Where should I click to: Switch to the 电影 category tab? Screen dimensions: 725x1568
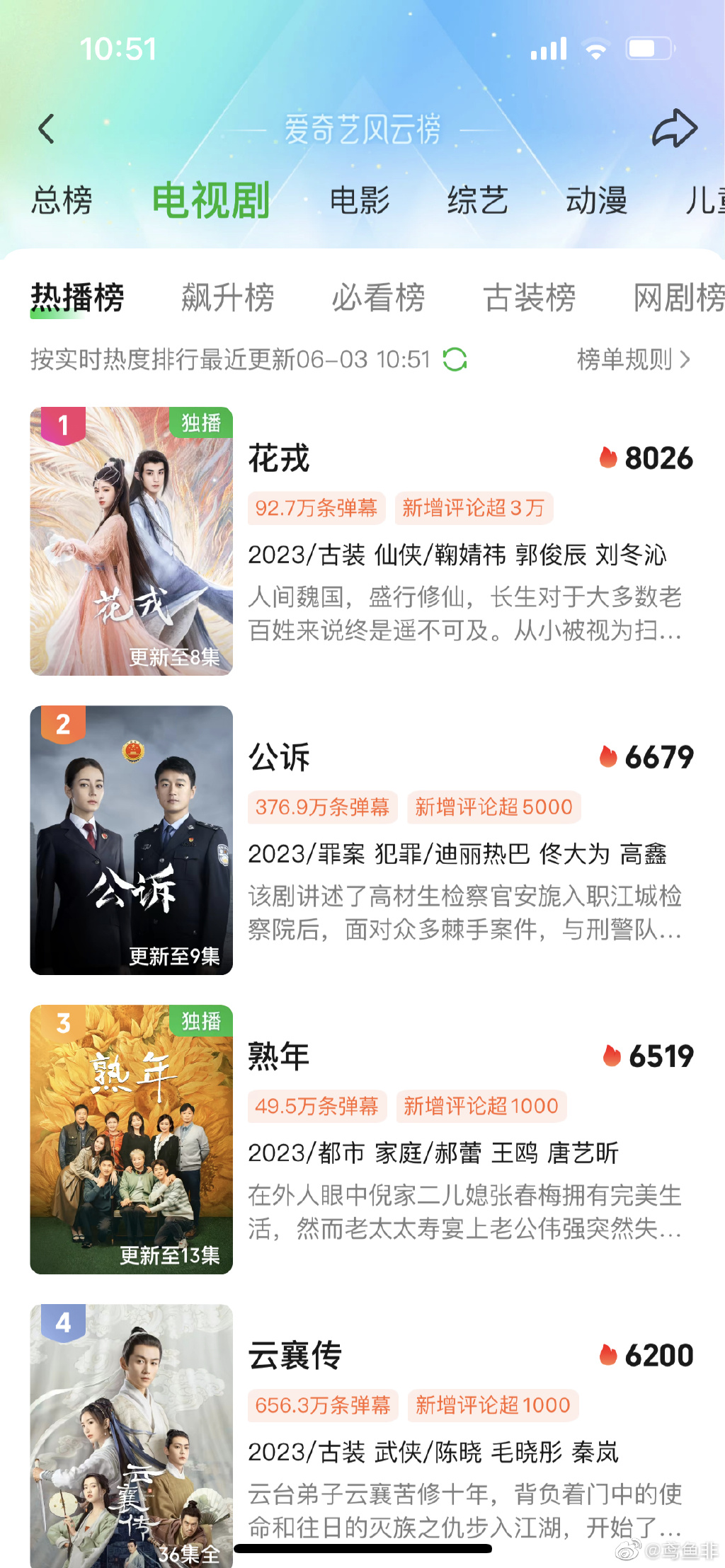point(360,200)
